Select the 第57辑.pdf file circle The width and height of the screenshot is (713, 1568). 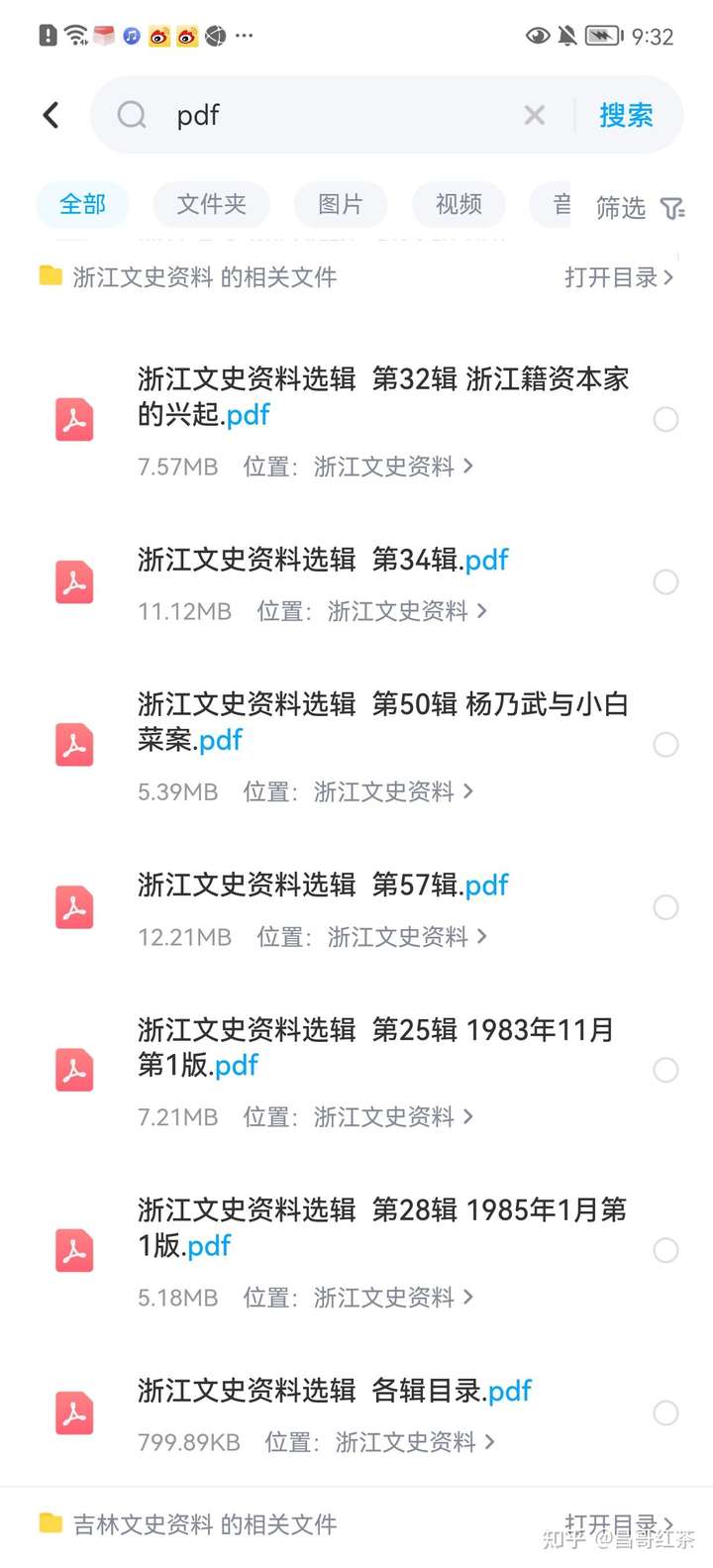point(665,907)
